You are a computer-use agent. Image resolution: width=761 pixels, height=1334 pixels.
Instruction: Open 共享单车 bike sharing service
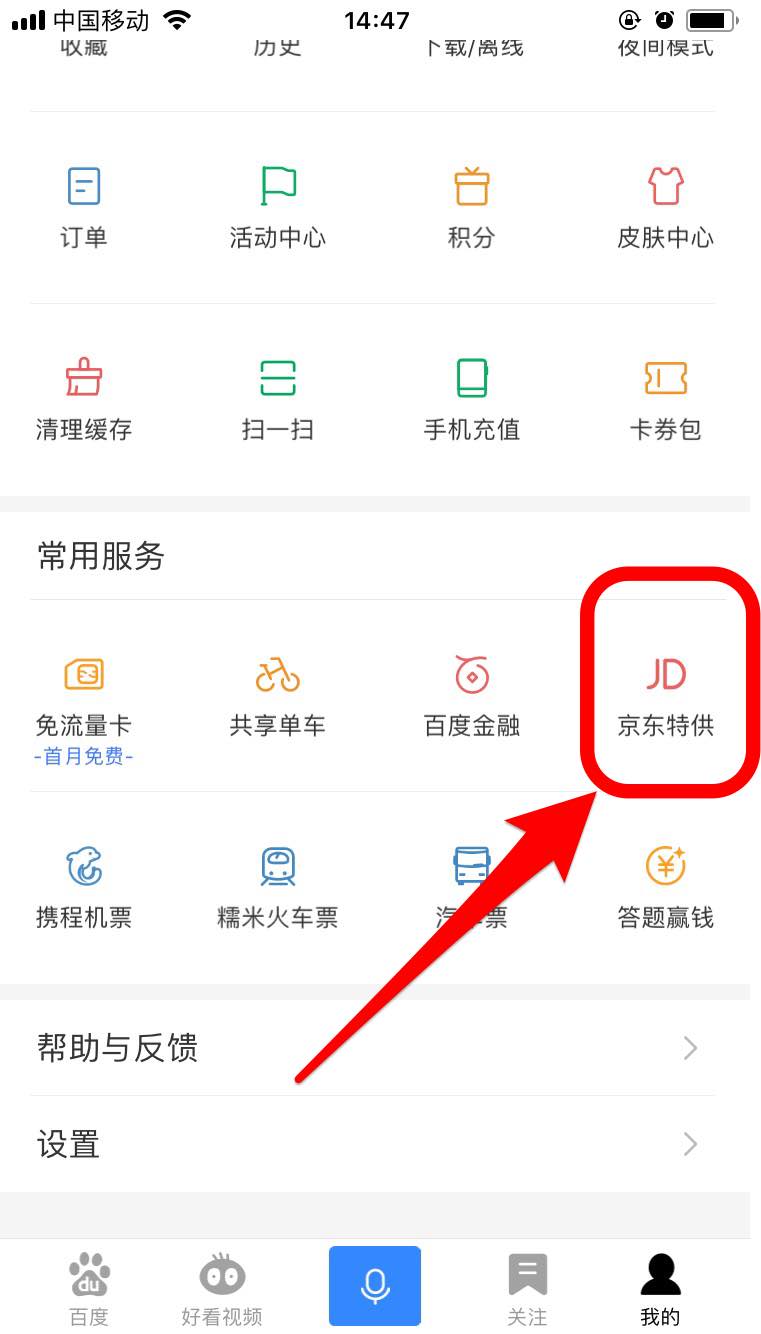pos(277,690)
